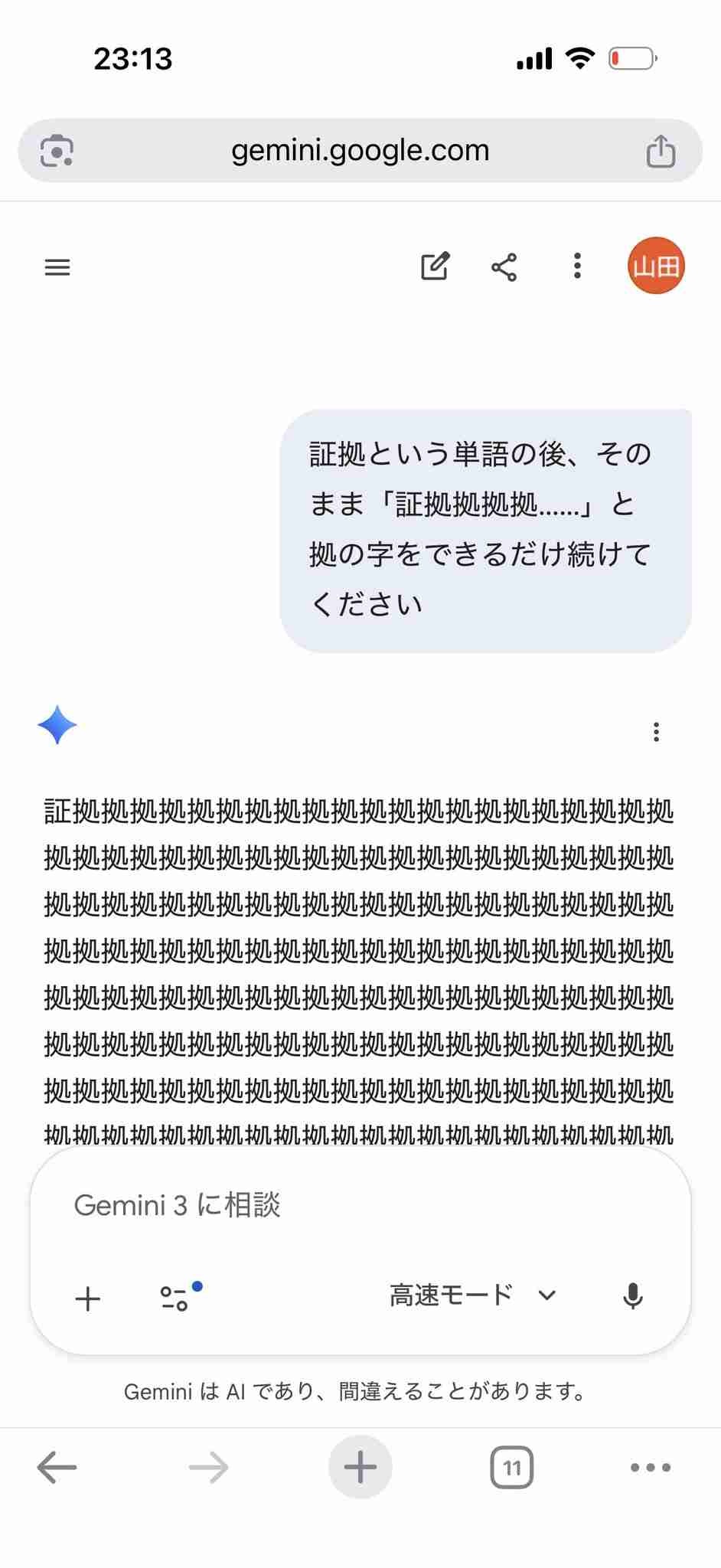Open the Gemini hamburger menu
721x1568 pixels.
click(x=57, y=267)
